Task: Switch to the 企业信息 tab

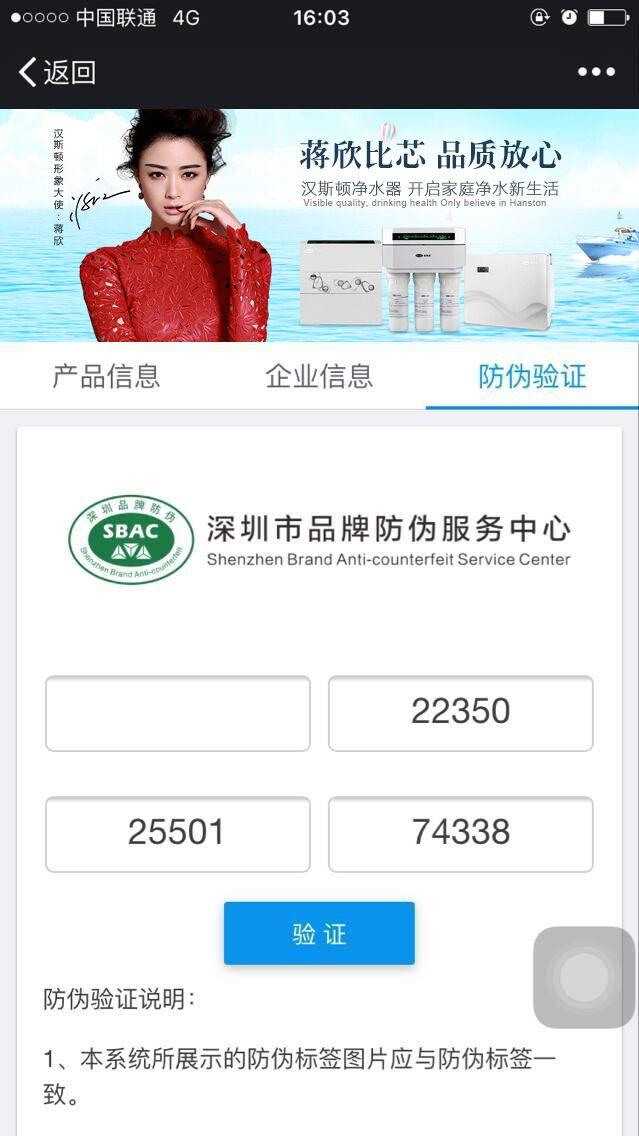Action: click(319, 376)
